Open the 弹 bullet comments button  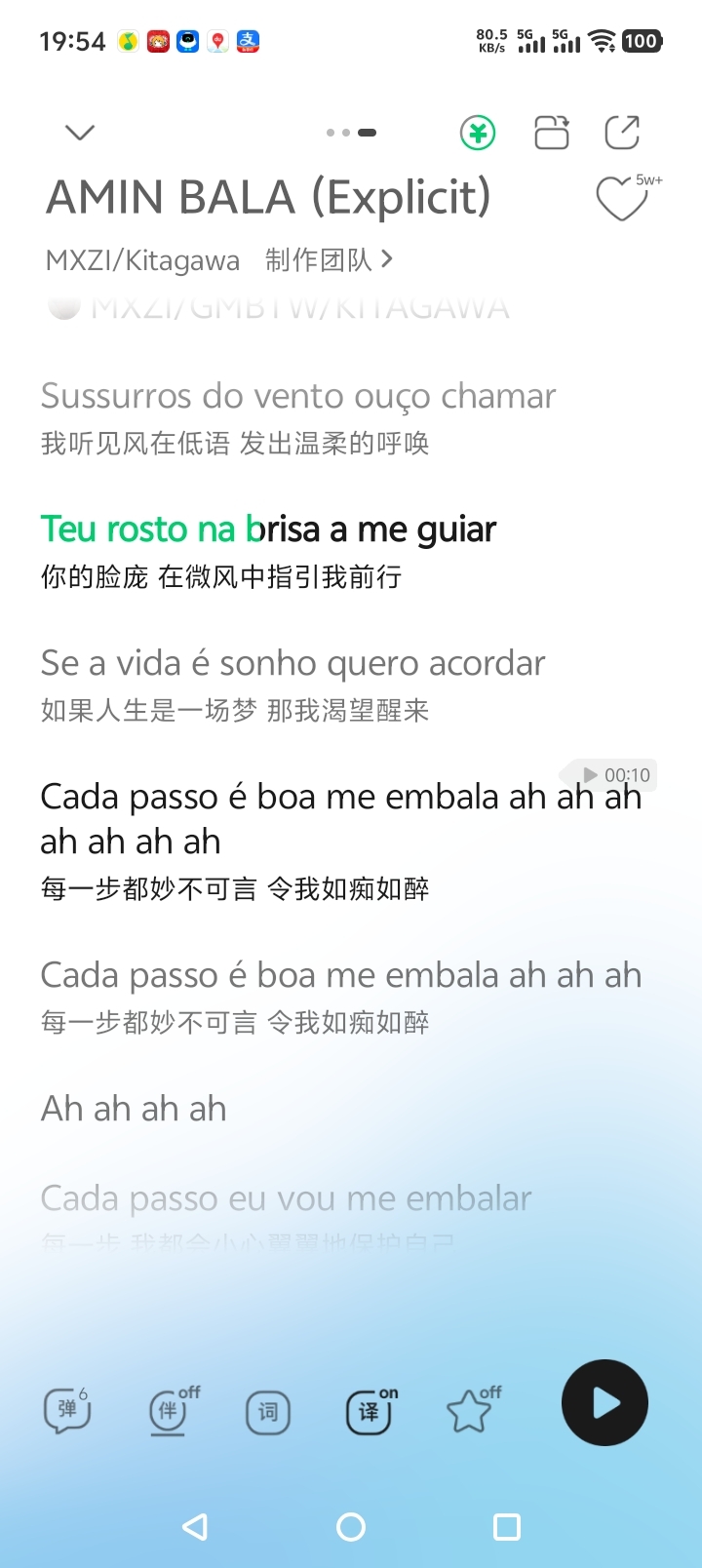[67, 1410]
